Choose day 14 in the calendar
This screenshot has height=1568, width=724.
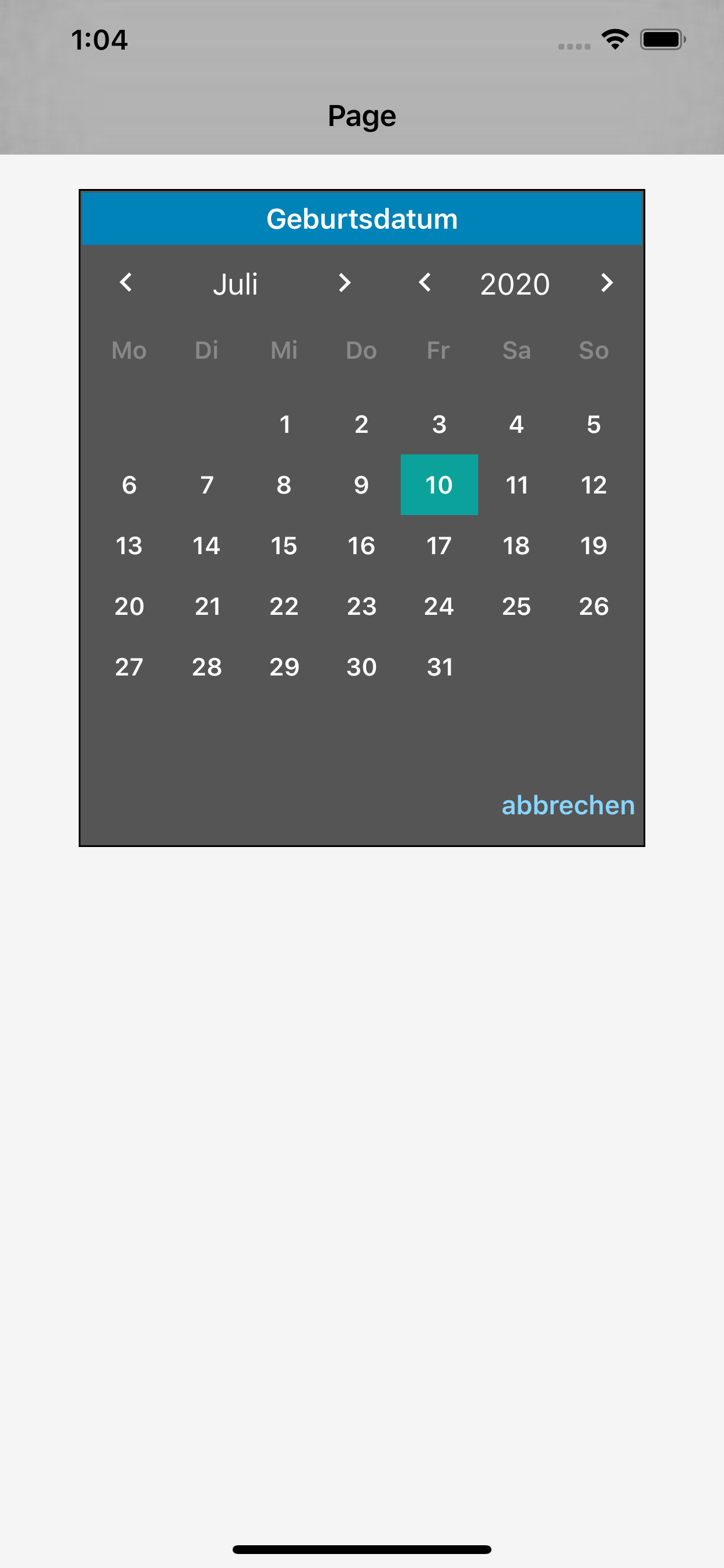tap(207, 546)
